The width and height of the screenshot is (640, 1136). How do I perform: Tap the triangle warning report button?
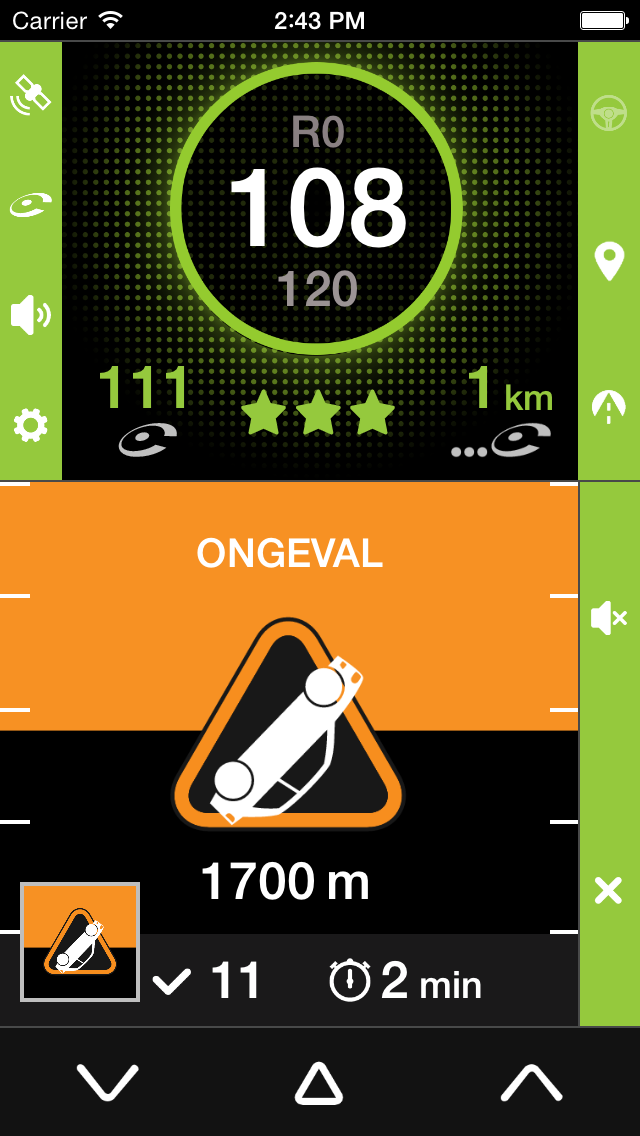pyautogui.click(x=319, y=1083)
